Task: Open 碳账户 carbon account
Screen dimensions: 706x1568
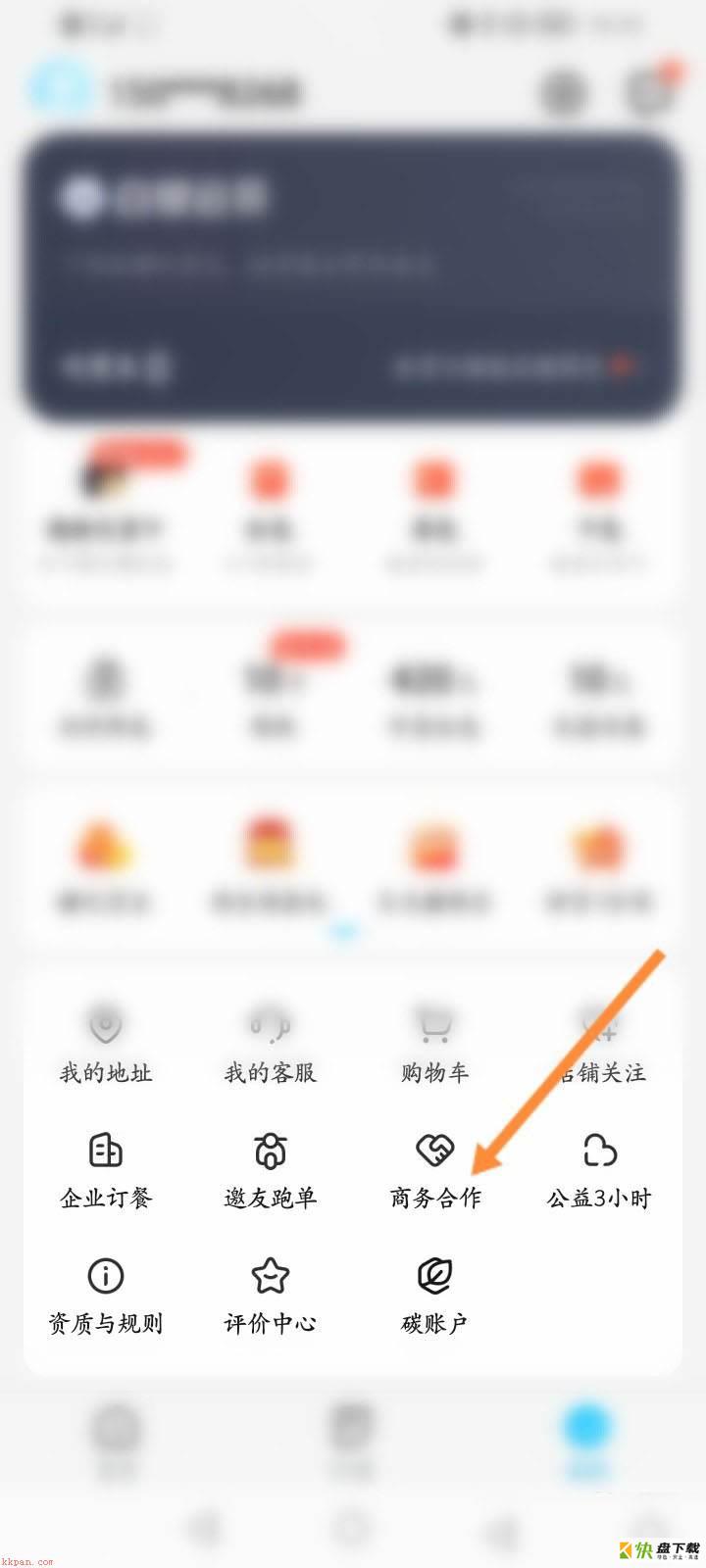Action: (434, 1296)
